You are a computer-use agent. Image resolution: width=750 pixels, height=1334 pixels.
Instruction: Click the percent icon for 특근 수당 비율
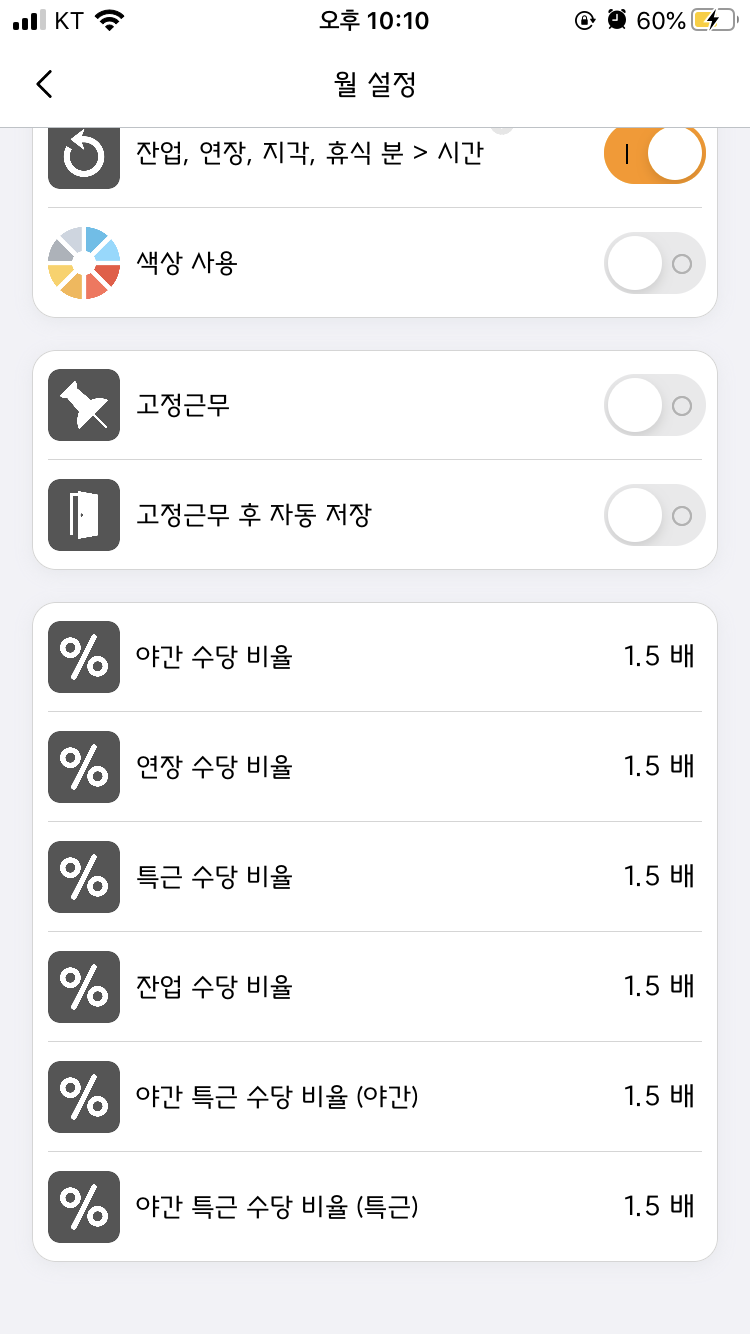click(x=84, y=877)
